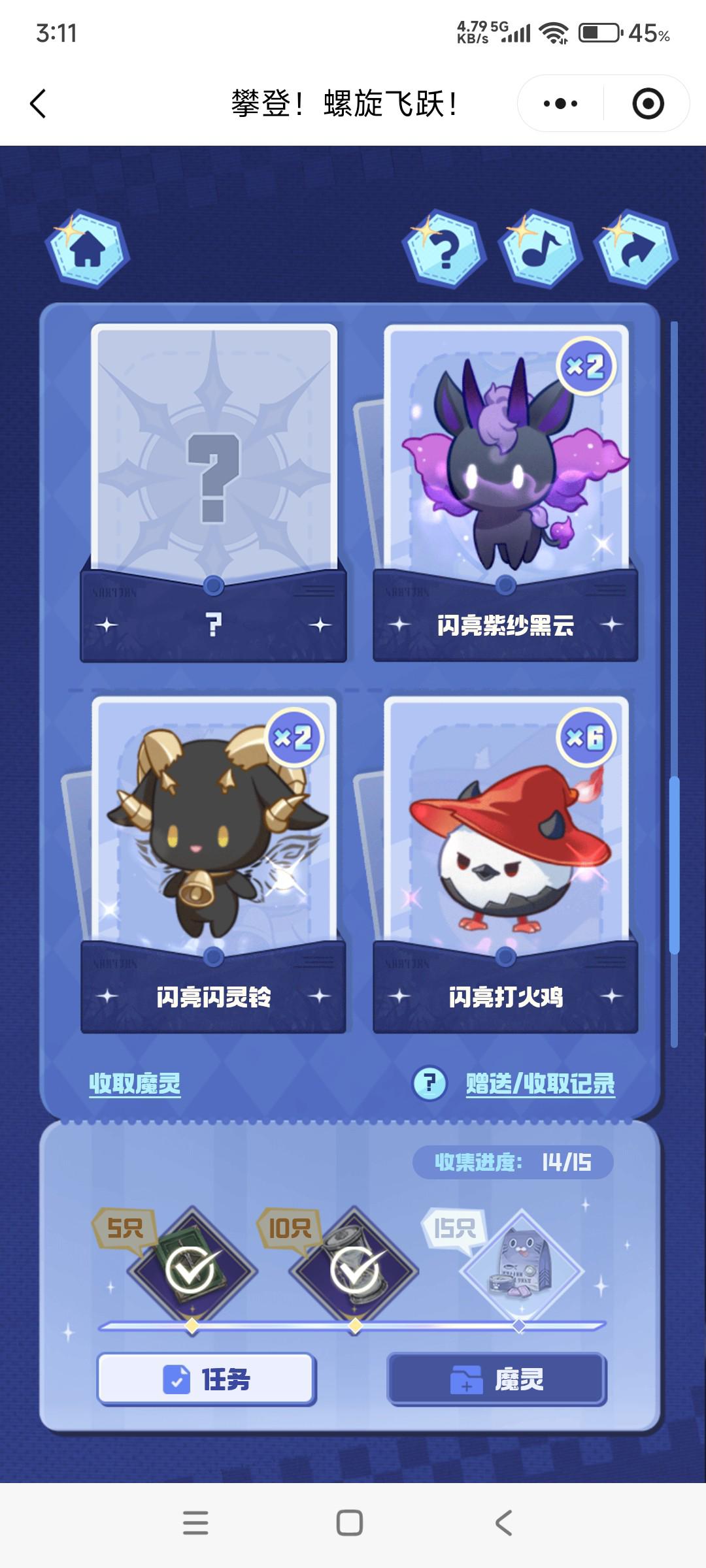Go back from the 攀登！螺旋飞跃！ page
The image size is (706, 1568).
[38, 104]
